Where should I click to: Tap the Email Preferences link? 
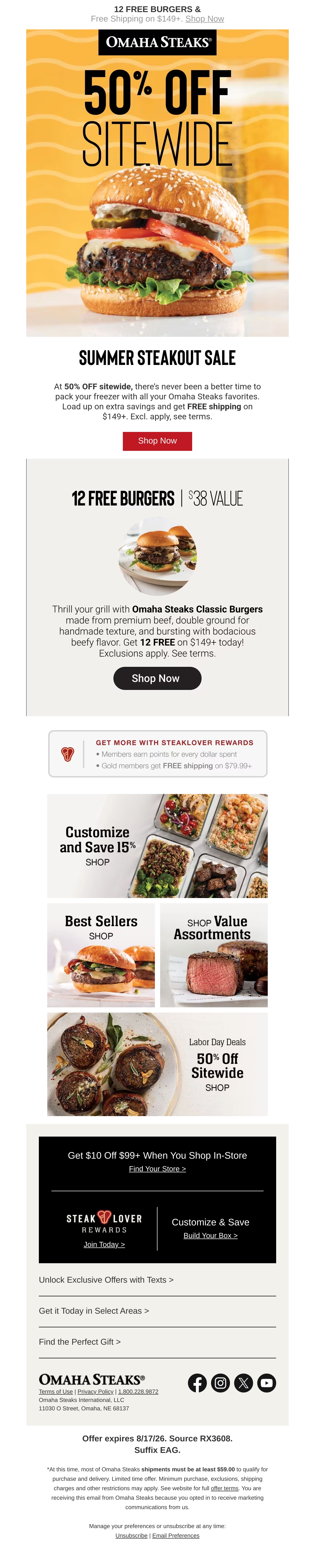pos(176,1535)
